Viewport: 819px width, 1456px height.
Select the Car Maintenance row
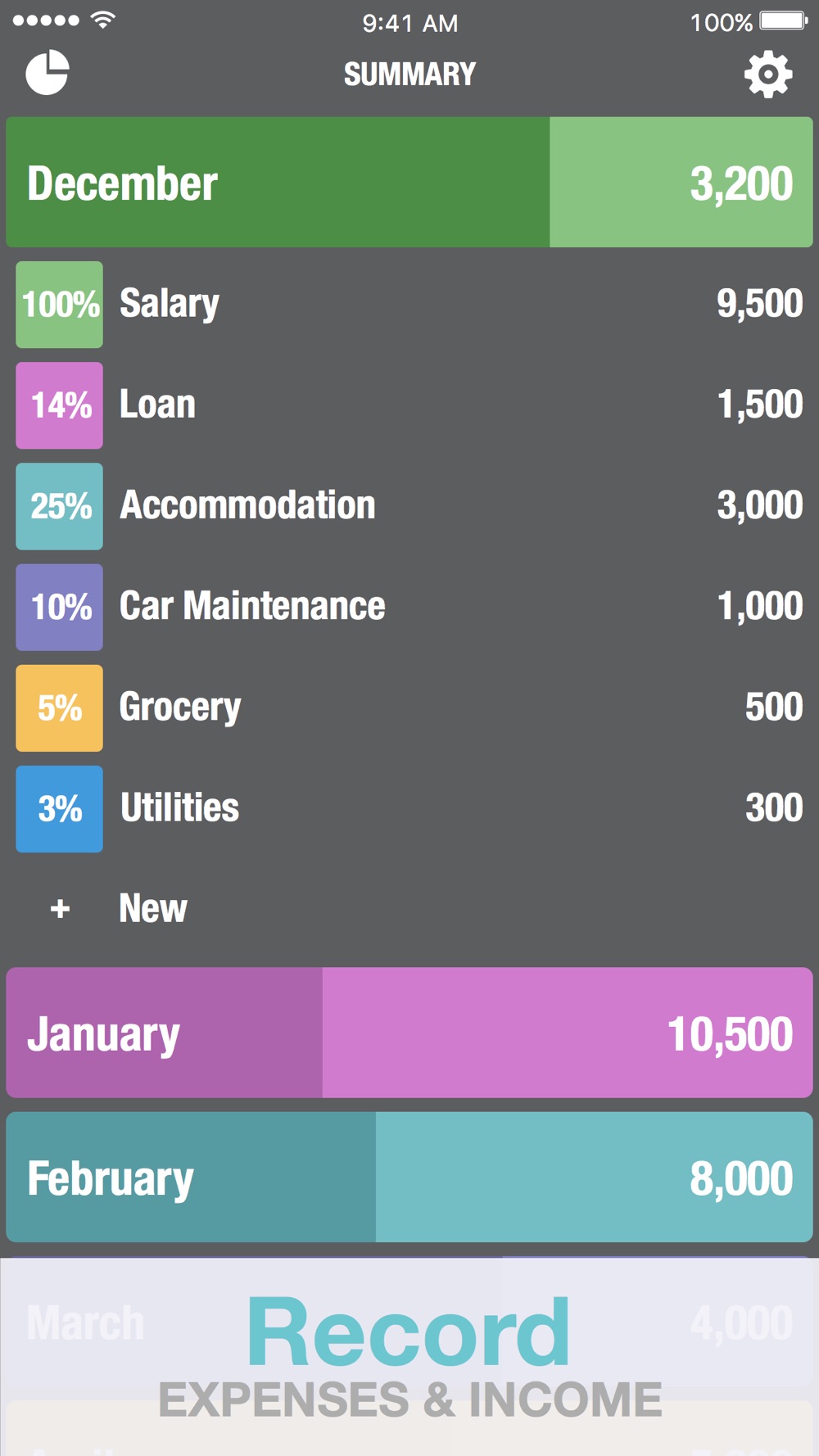pos(409,607)
